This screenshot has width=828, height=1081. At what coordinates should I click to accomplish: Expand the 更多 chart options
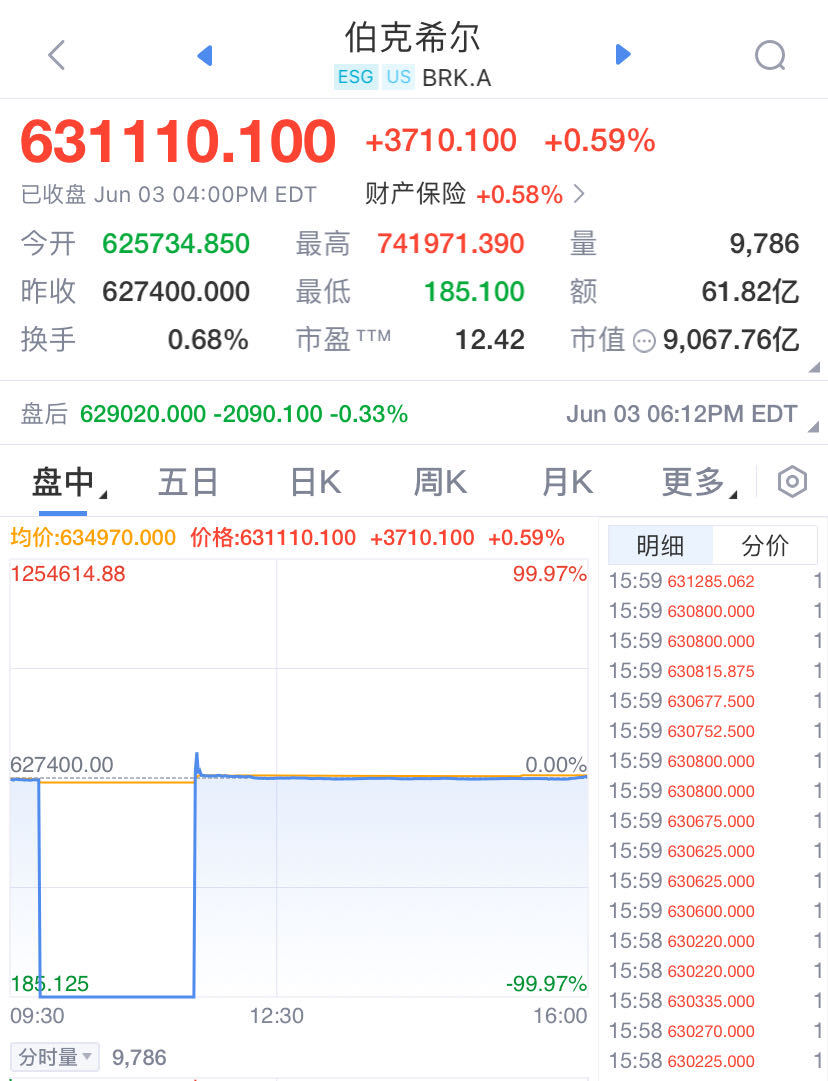coord(695,483)
